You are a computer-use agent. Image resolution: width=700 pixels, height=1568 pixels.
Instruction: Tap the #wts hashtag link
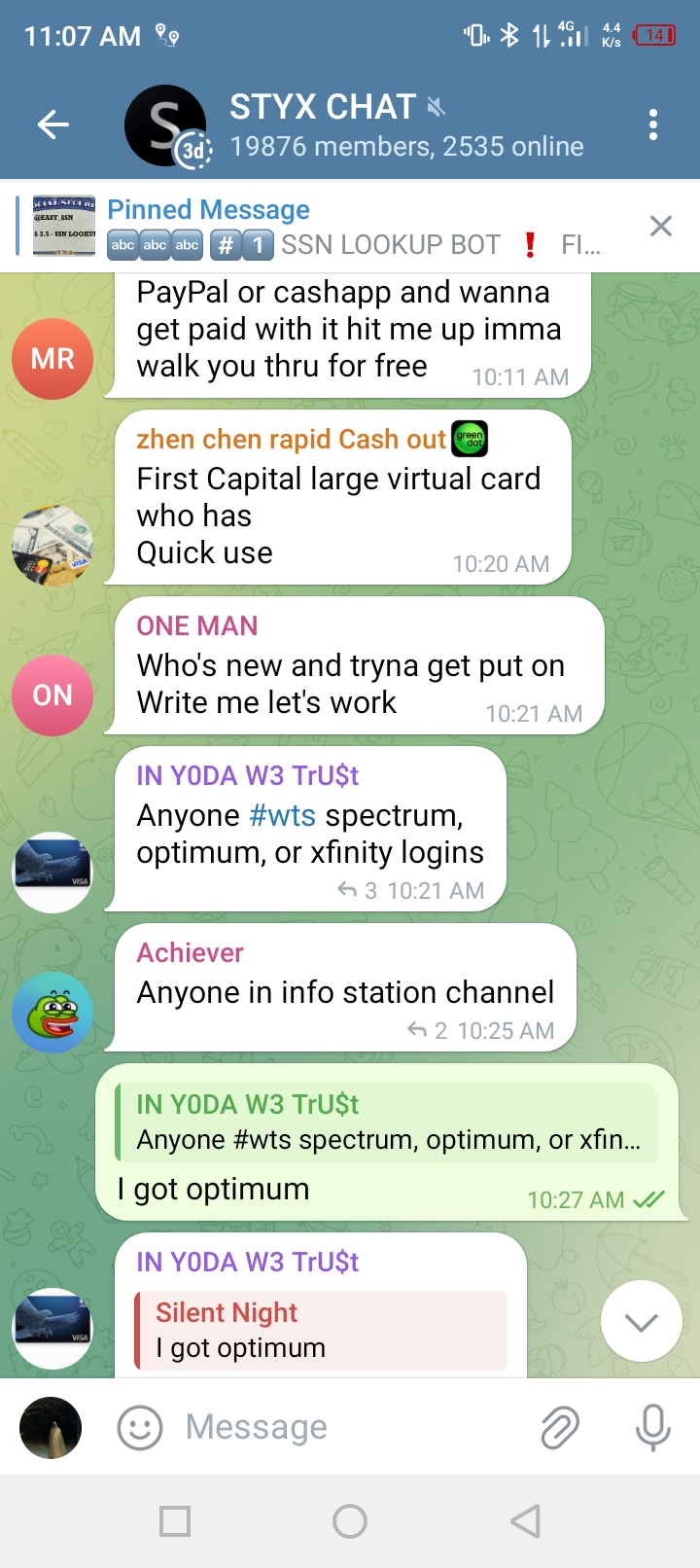click(x=283, y=815)
